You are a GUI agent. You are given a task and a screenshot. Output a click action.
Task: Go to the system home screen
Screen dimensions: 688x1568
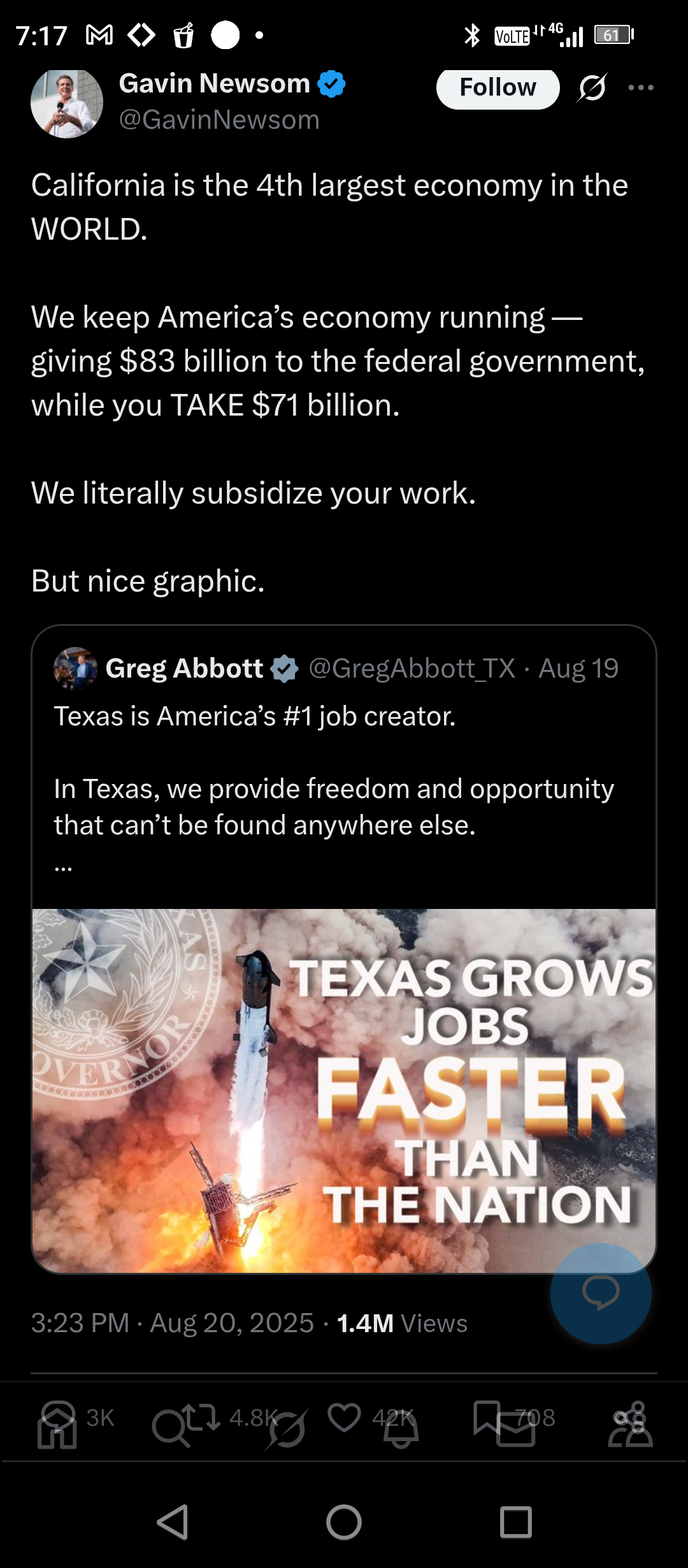[344, 1522]
